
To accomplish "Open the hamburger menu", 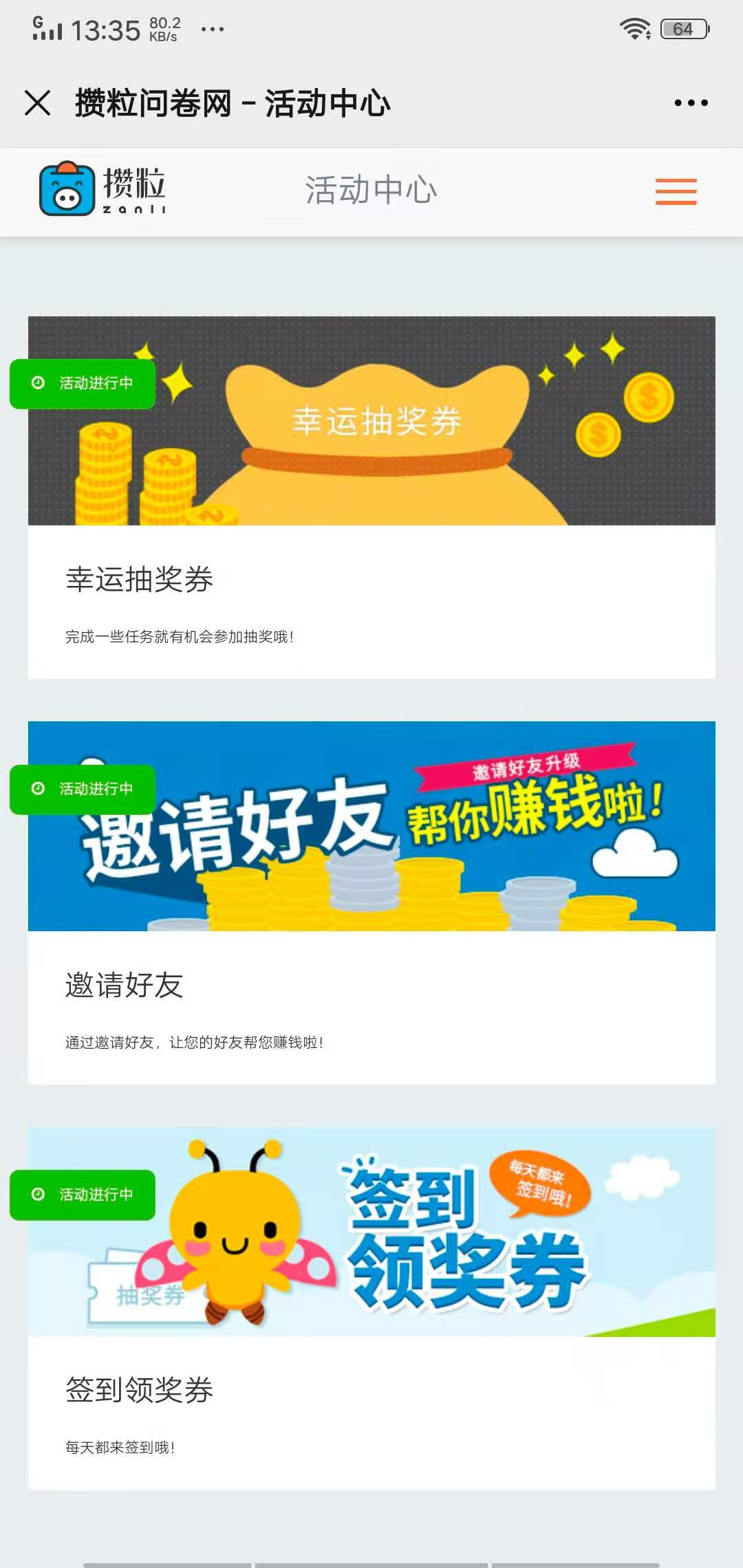I will coord(676,193).
